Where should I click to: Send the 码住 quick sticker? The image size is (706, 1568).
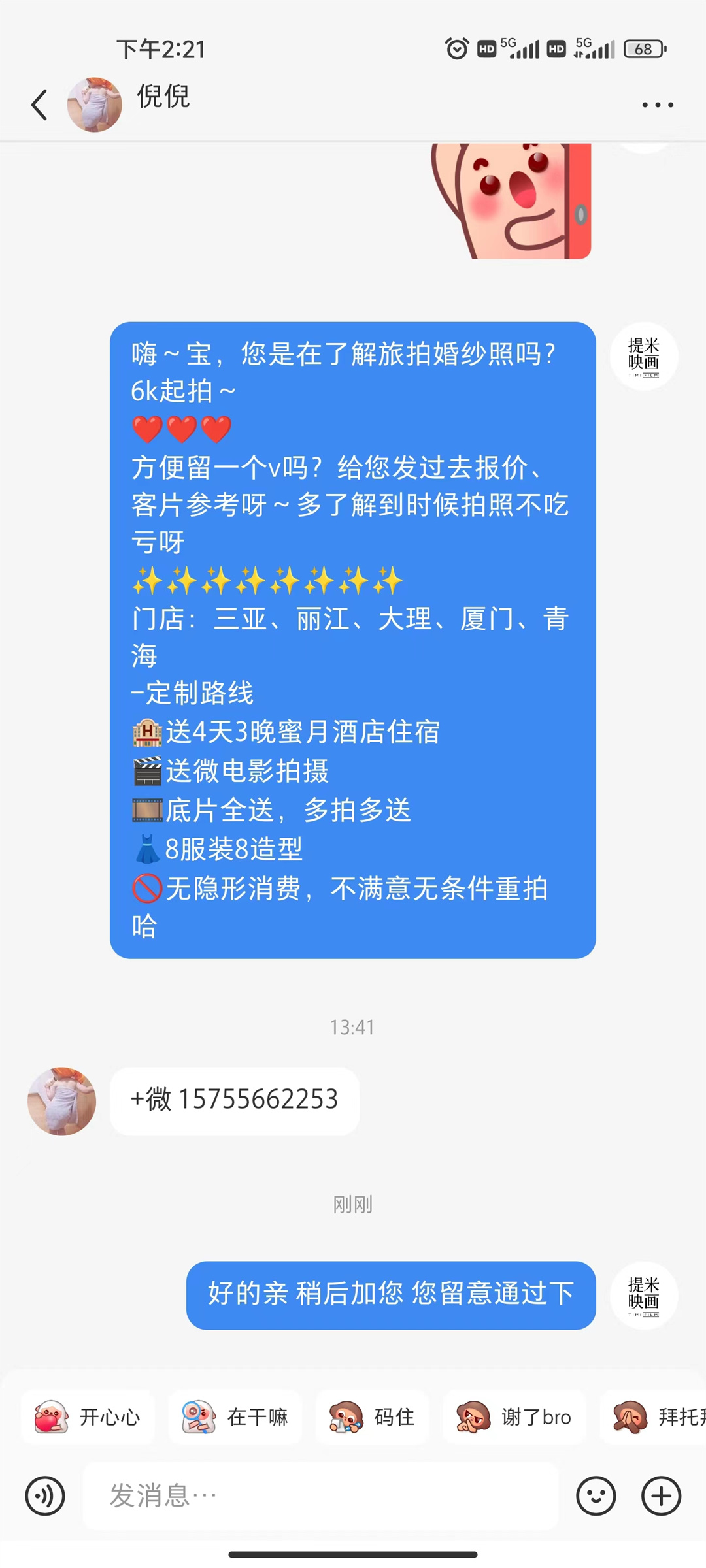(372, 1416)
